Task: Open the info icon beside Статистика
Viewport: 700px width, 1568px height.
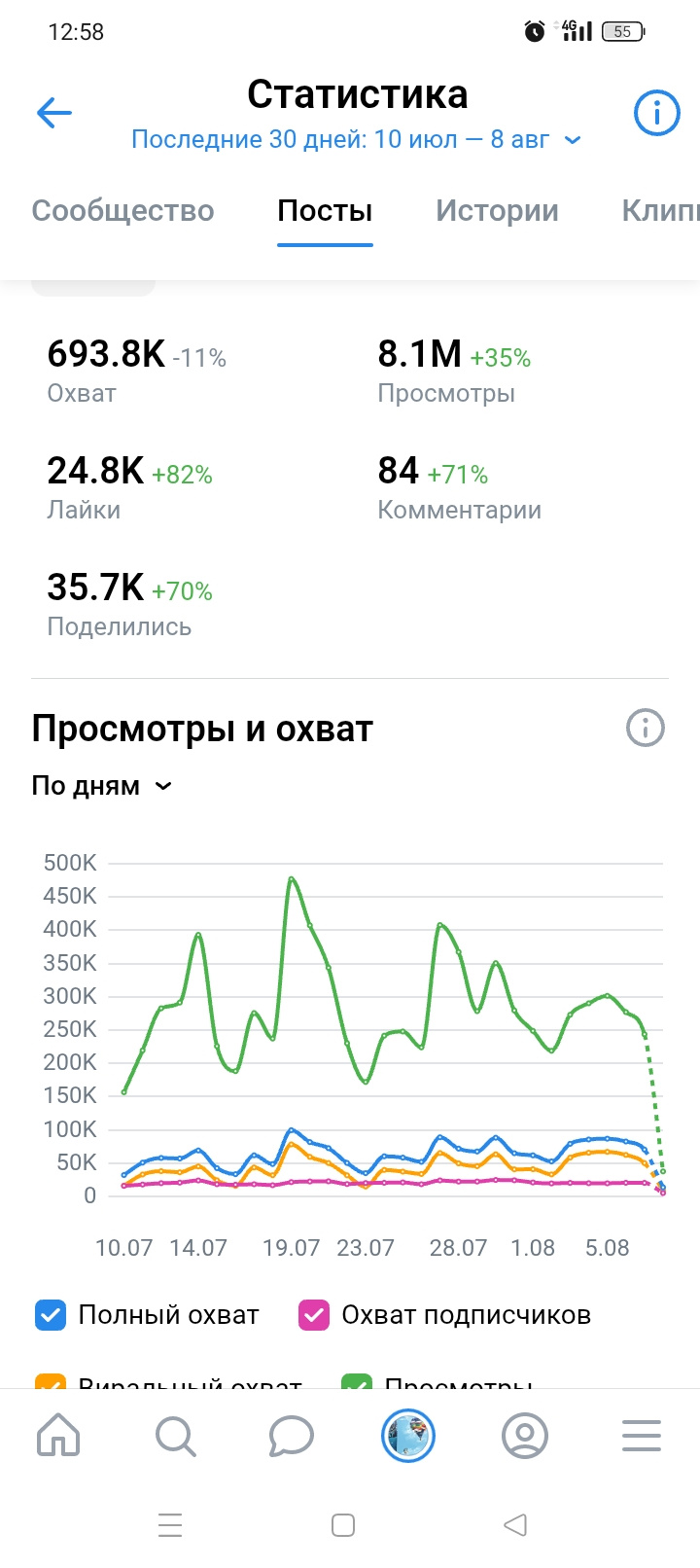Action: 656,114
